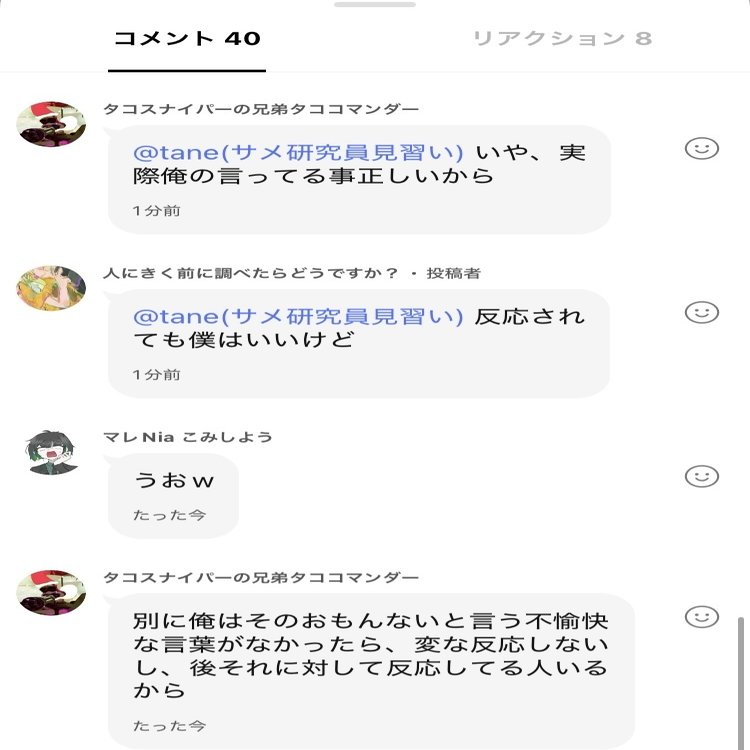React to the 反応されても僕はいいけど comment
This screenshot has width=750, height=750.
(x=702, y=312)
